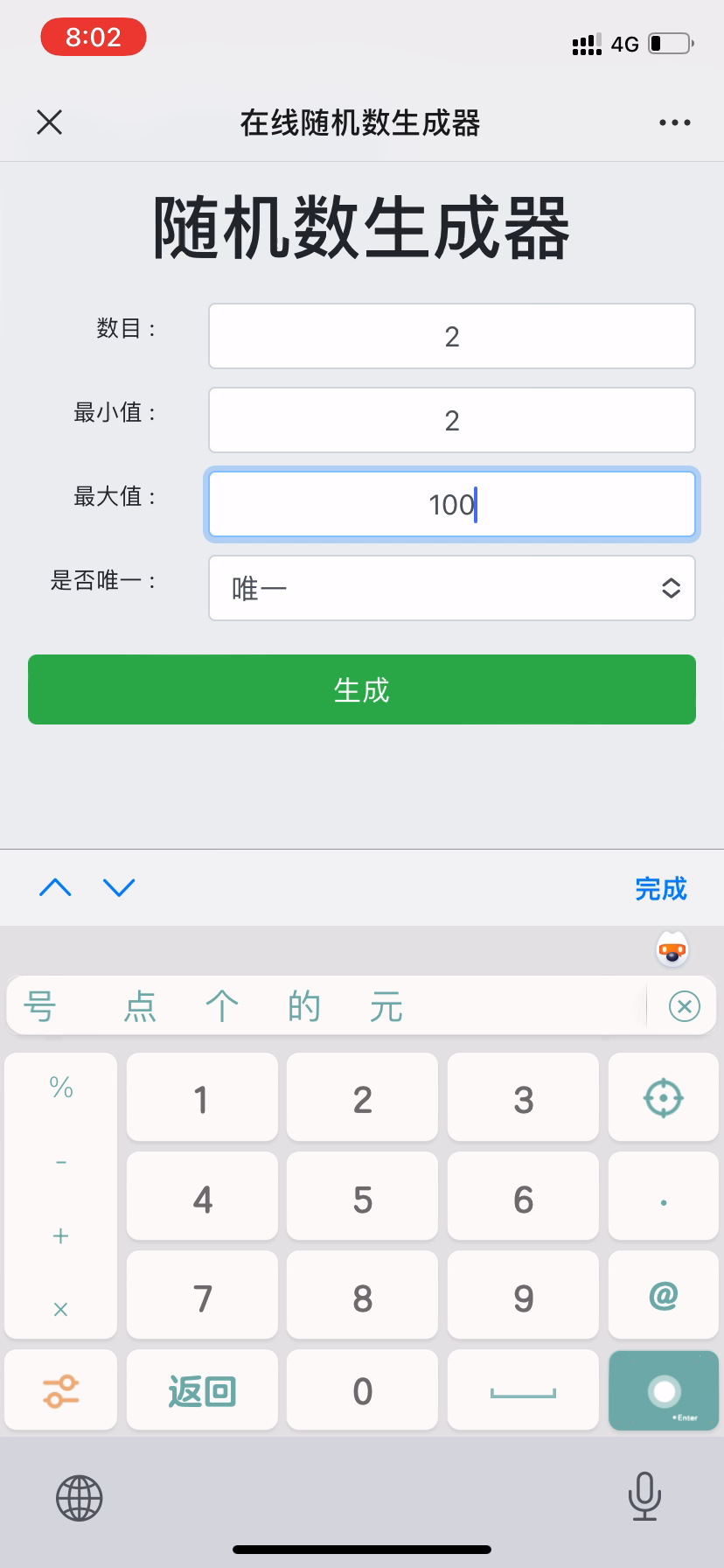The width and height of the screenshot is (724, 1568).
Task: Open the 是否唯一 selection showing 唯一
Action: point(451,588)
